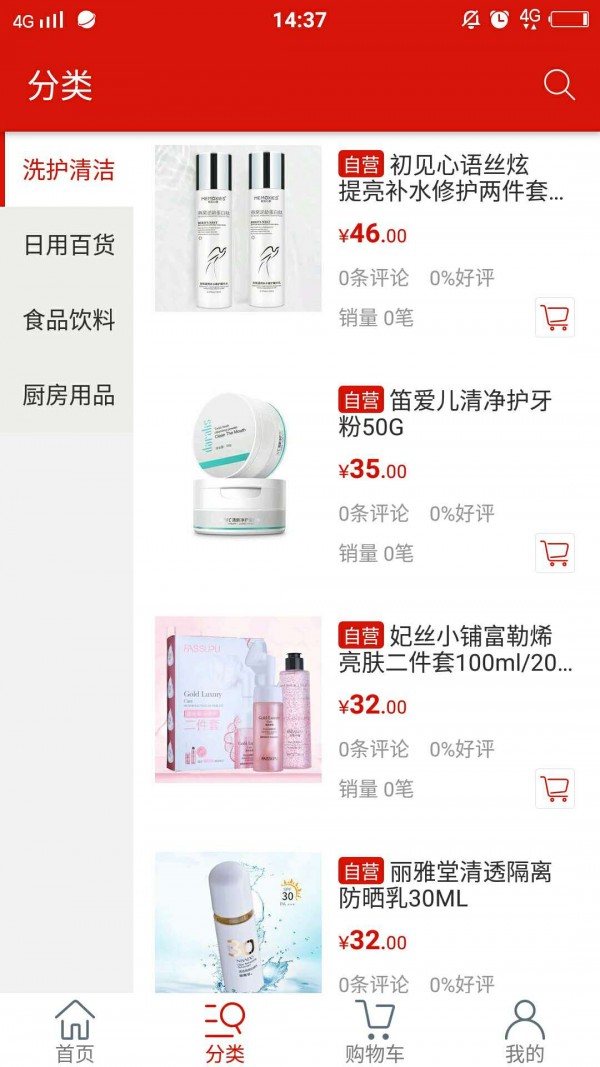Select the 洗护清洁 category
This screenshot has width=600, height=1067.
pyautogui.click(x=68, y=169)
